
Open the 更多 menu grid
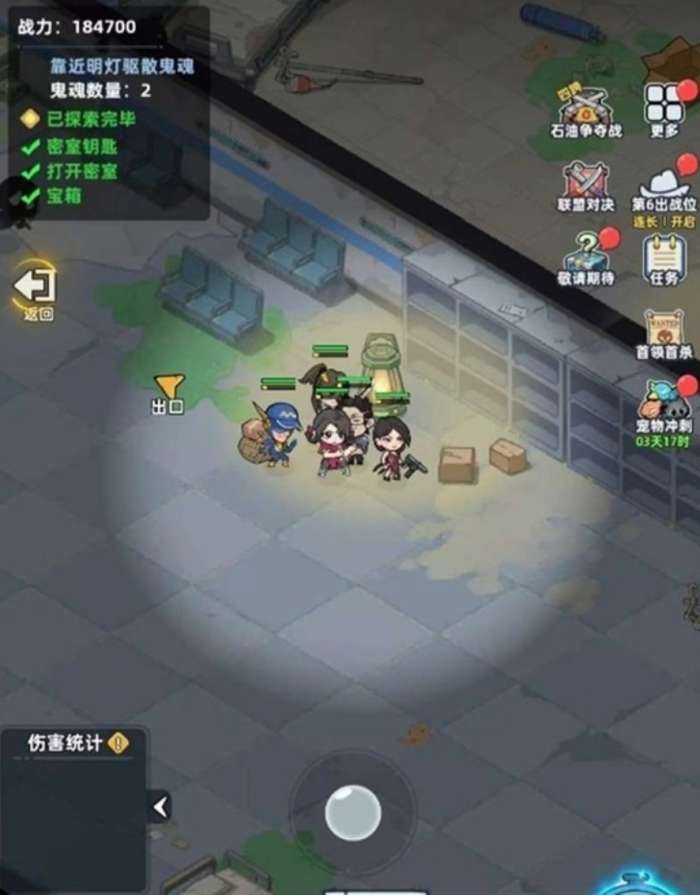(664, 104)
